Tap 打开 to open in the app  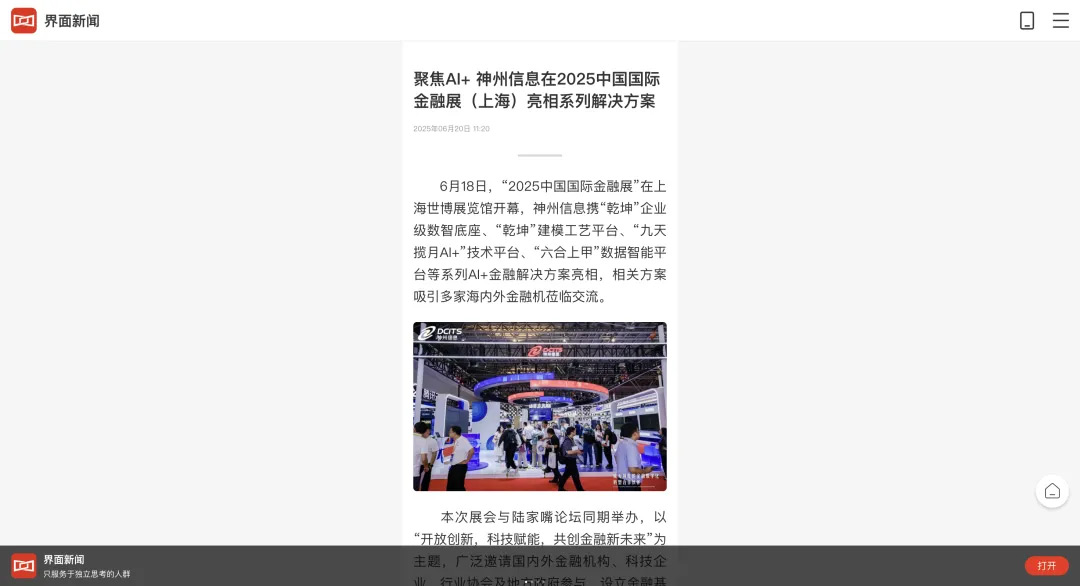(x=1046, y=565)
